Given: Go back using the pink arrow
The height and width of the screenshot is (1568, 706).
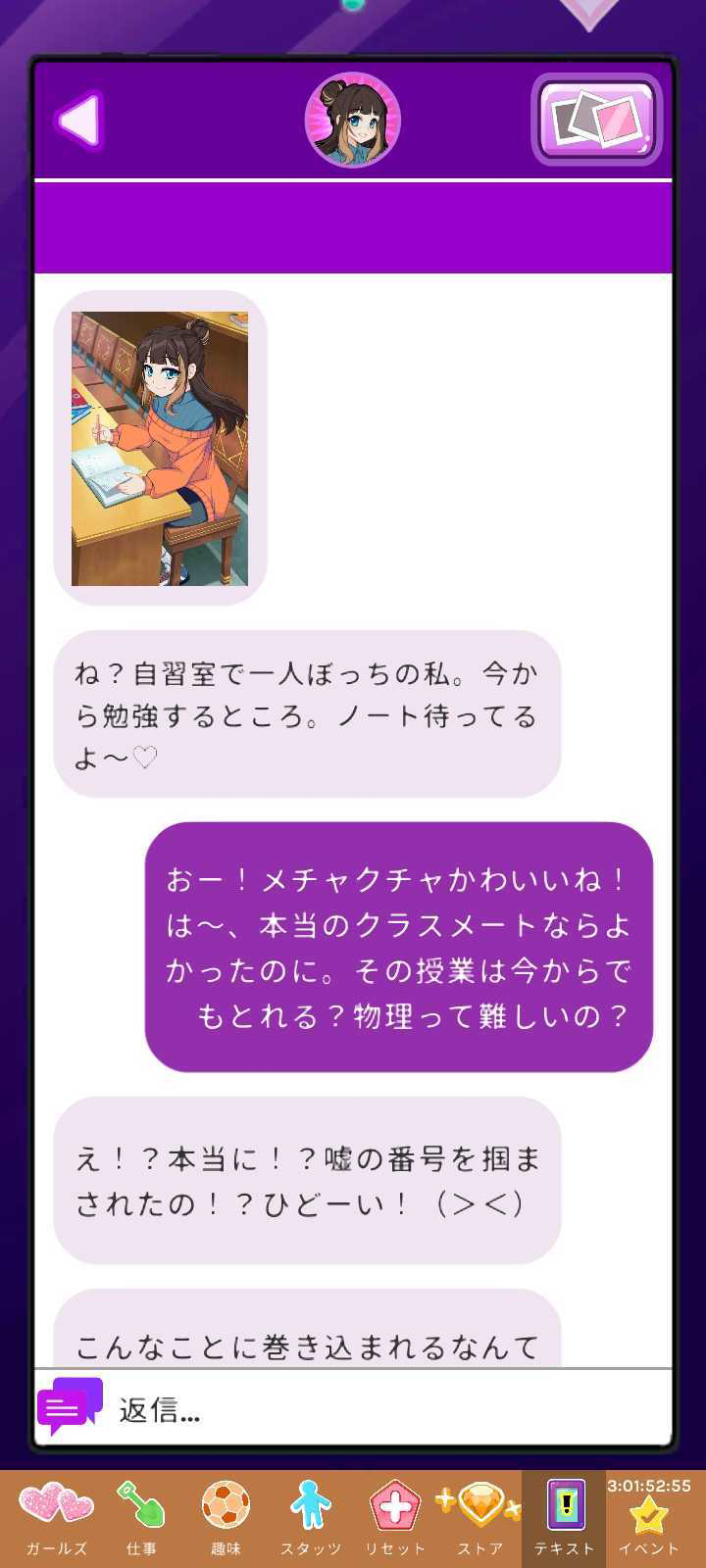Looking at the screenshot, I should click(80, 121).
